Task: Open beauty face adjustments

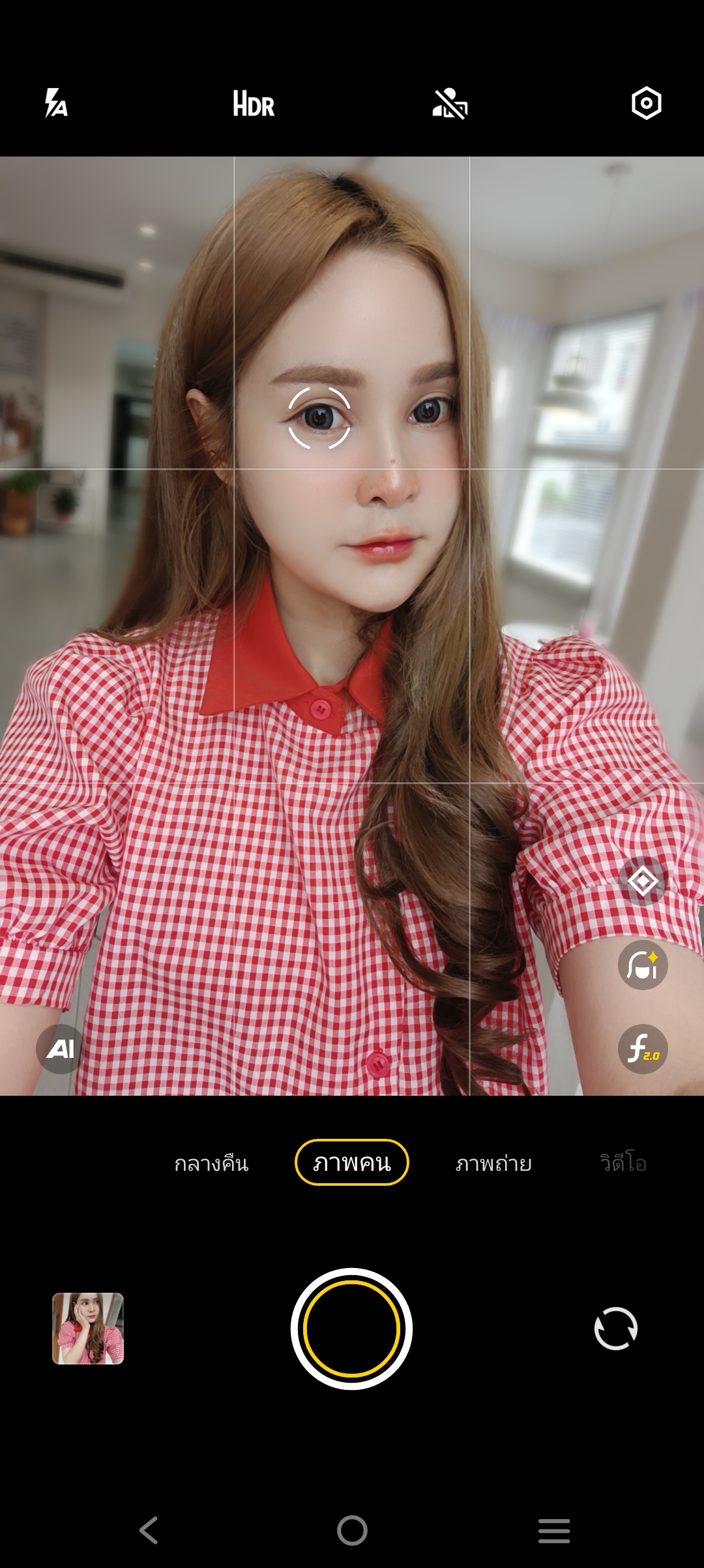Action: tap(643, 965)
